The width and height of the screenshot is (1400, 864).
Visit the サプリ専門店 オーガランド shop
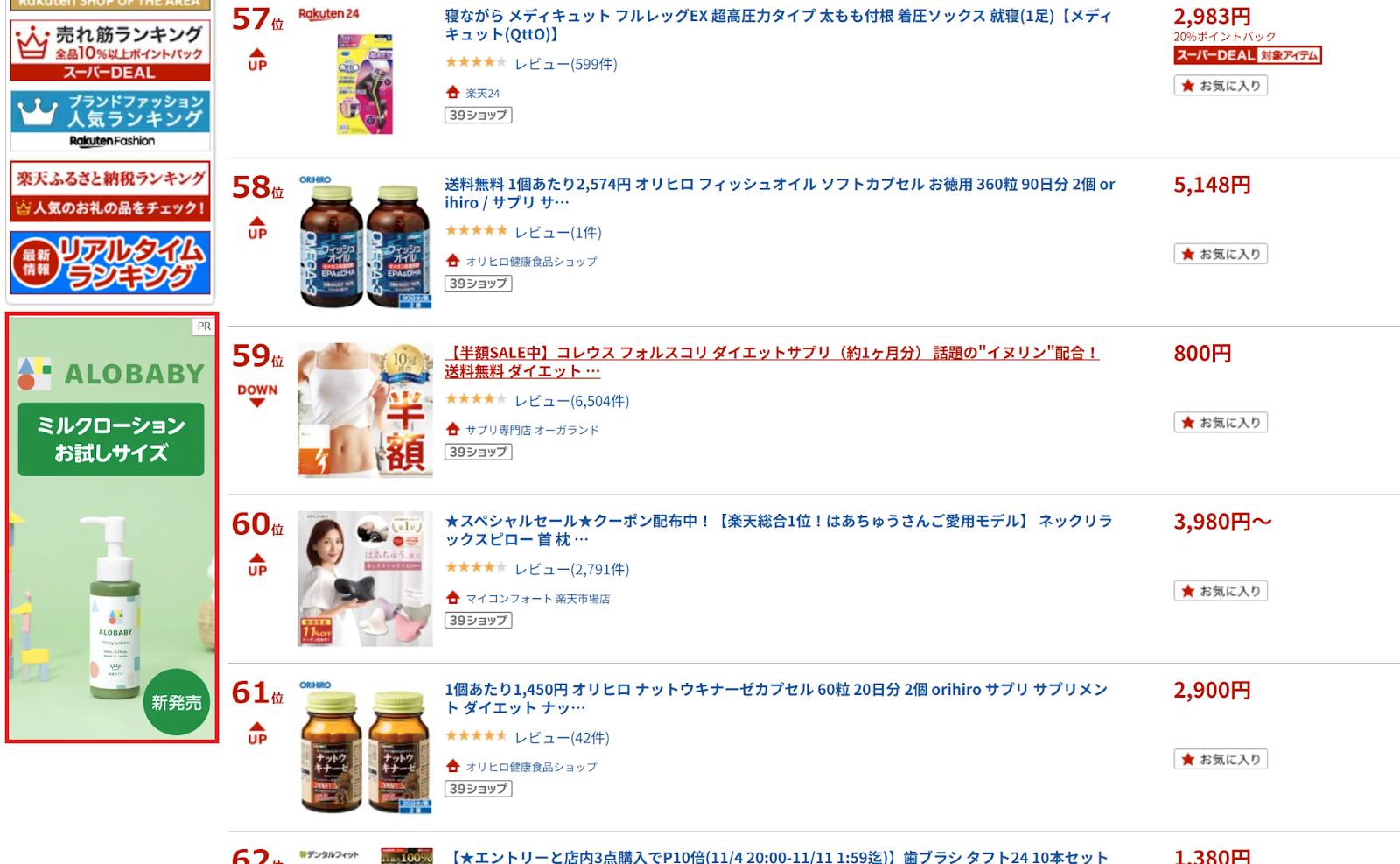[532, 431]
